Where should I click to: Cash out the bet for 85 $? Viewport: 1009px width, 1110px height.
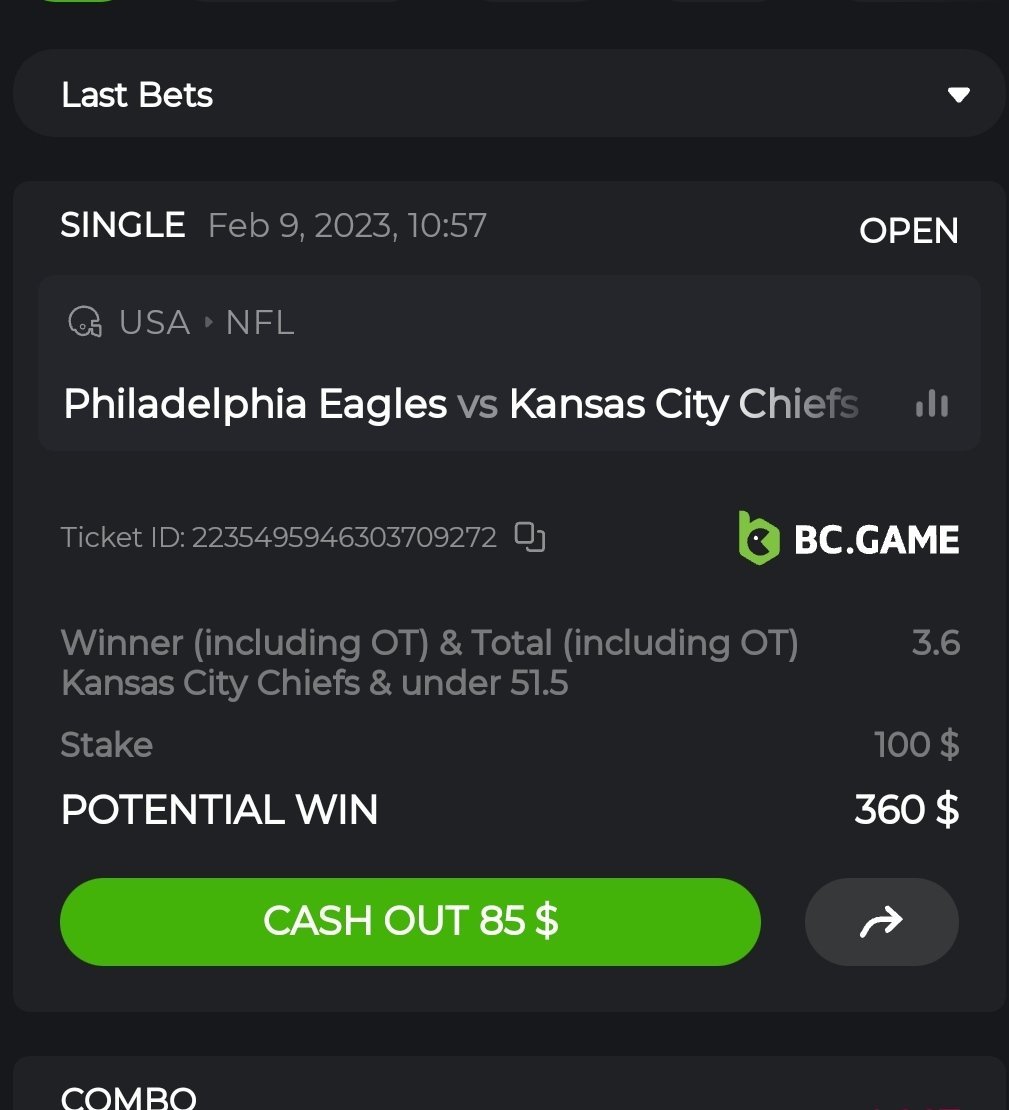click(410, 921)
